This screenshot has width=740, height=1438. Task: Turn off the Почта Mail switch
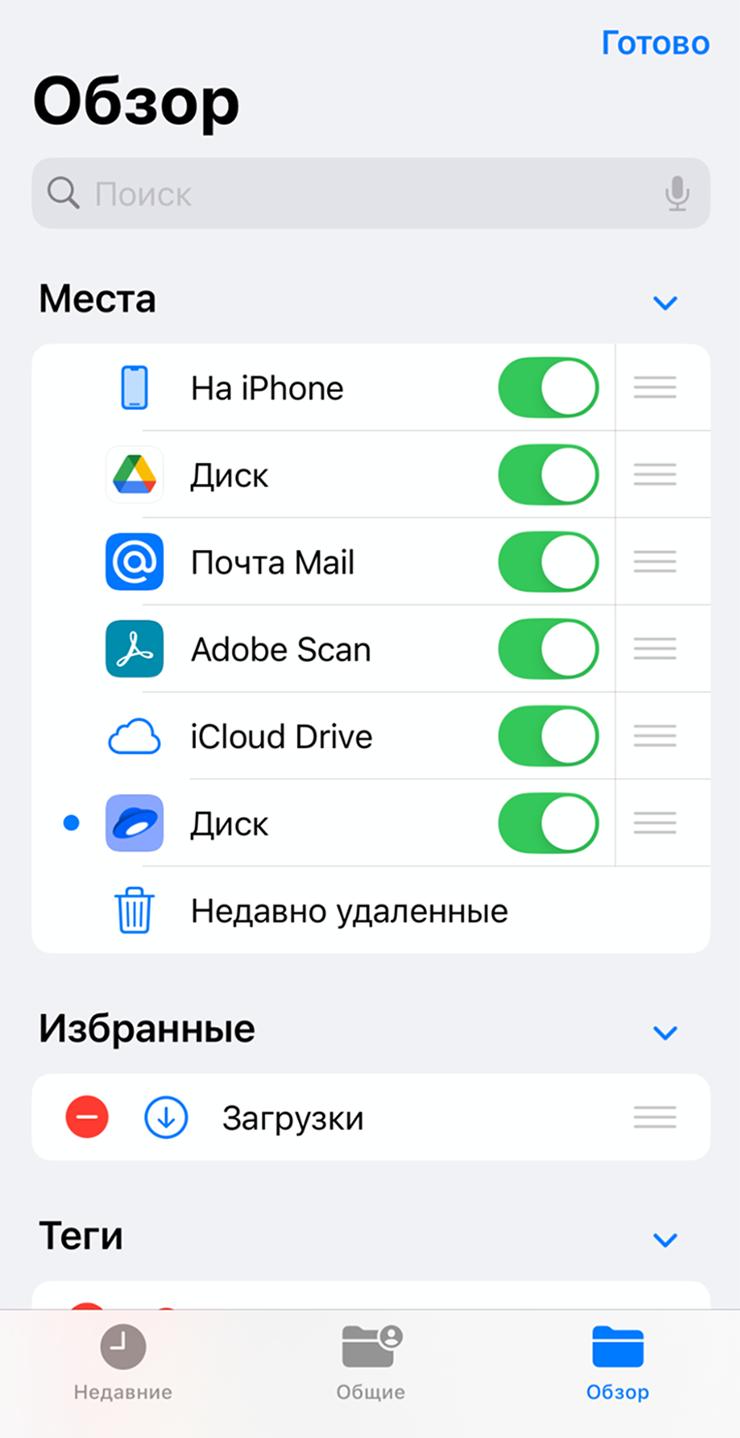(x=548, y=562)
